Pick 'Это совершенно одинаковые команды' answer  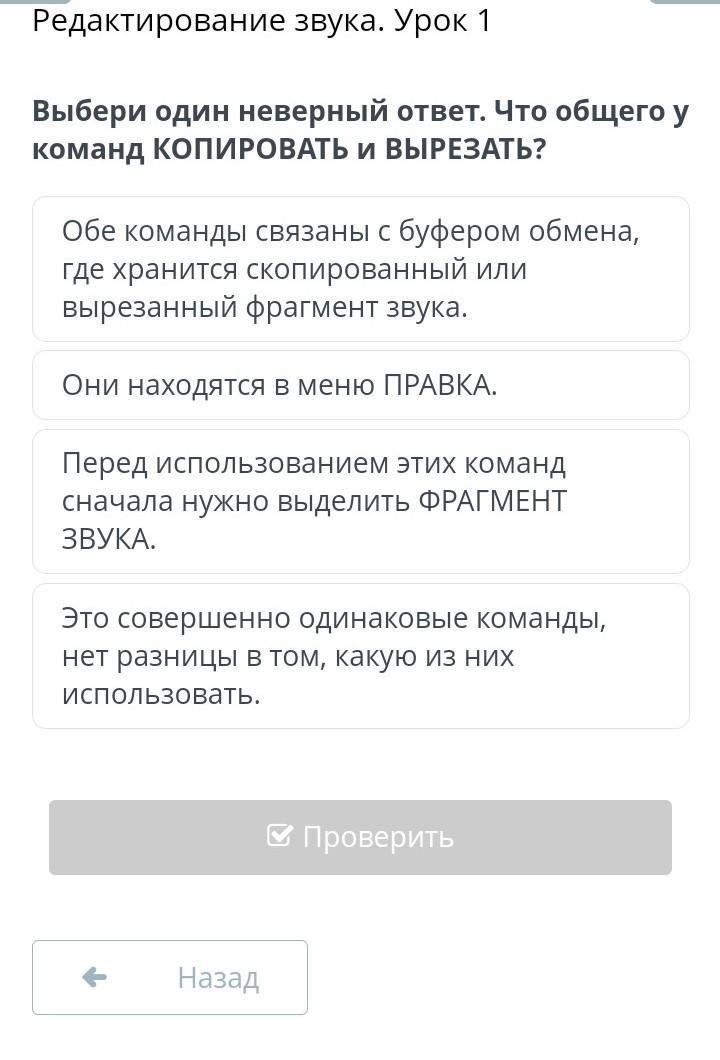360,656
